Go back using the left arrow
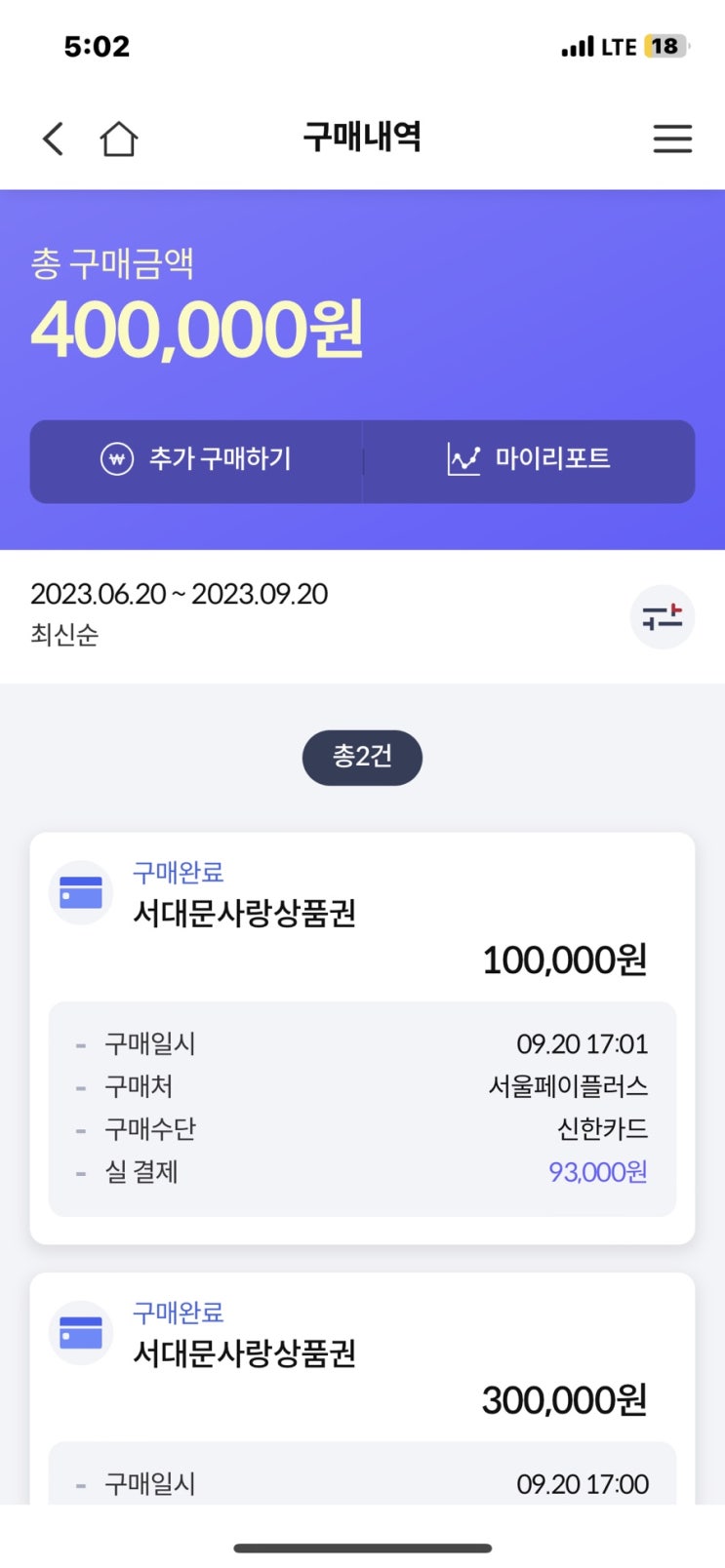Viewport: 725px width, 1568px height. pyautogui.click(x=54, y=138)
